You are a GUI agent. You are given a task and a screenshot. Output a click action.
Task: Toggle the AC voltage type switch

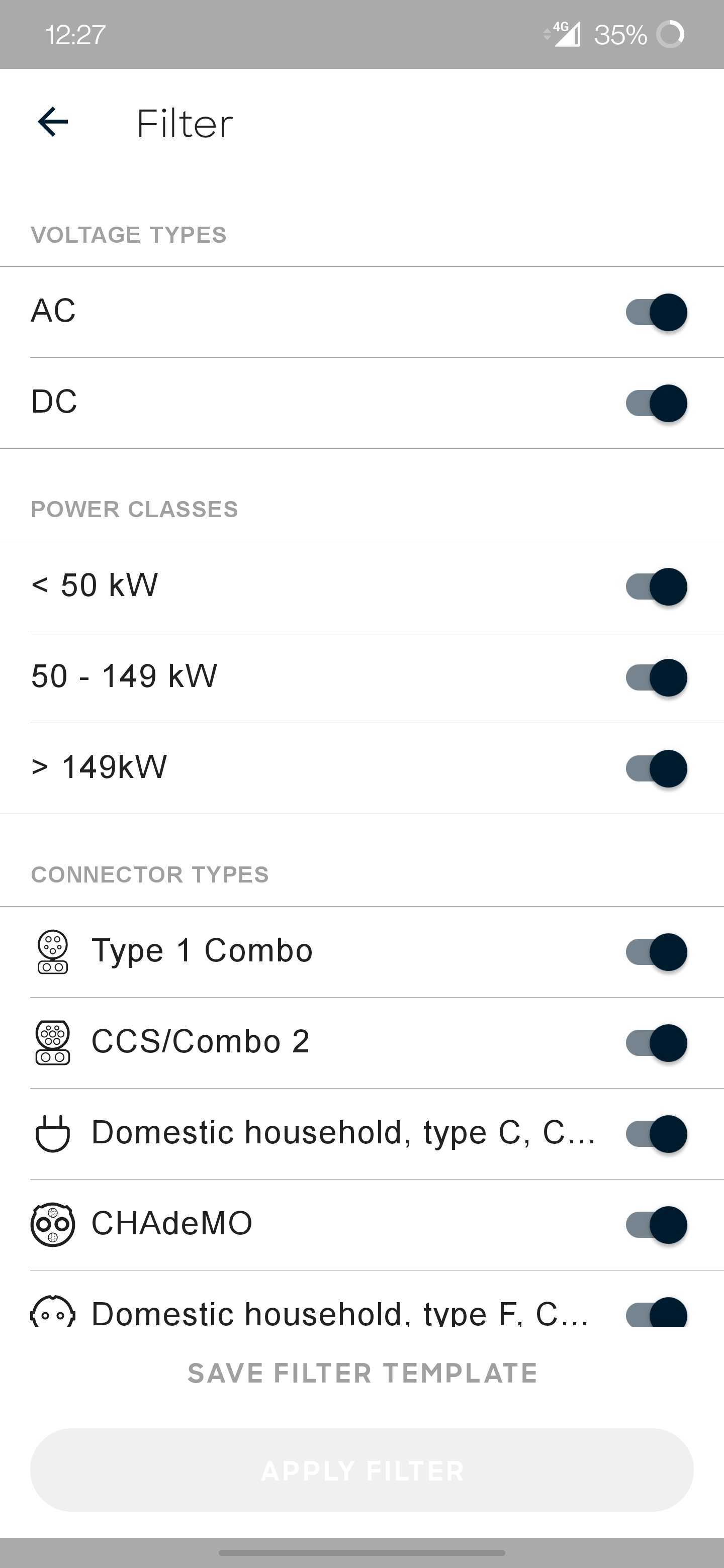[x=656, y=312]
